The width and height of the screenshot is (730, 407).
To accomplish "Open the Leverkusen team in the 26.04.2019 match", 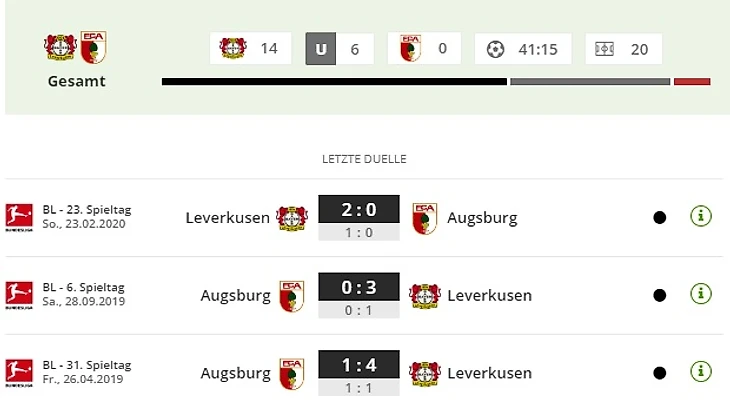I will (x=489, y=373).
